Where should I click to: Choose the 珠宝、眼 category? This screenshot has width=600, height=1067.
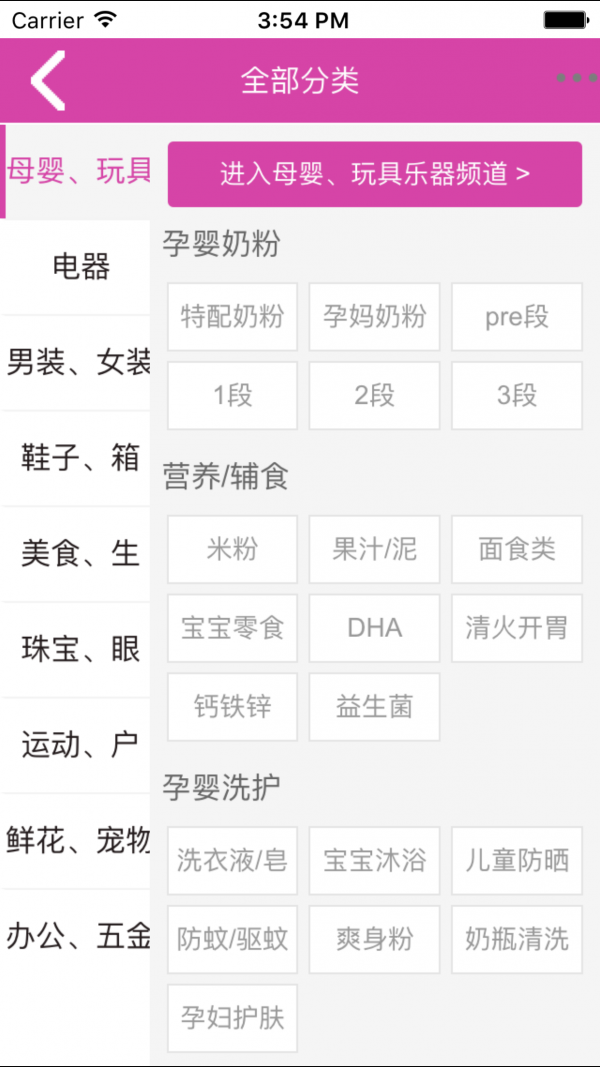[76, 649]
